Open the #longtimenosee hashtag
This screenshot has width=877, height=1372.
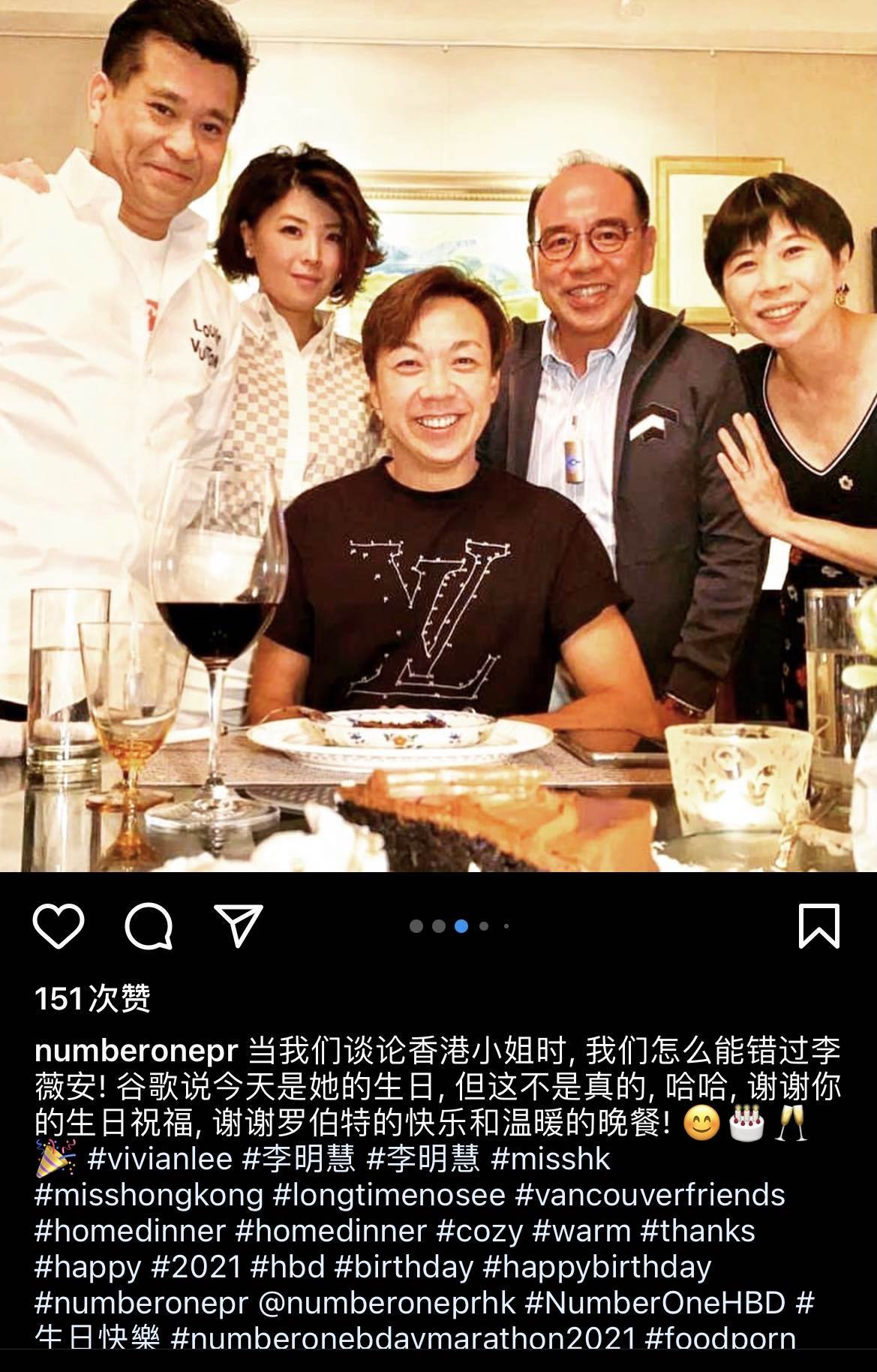tap(389, 1196)
